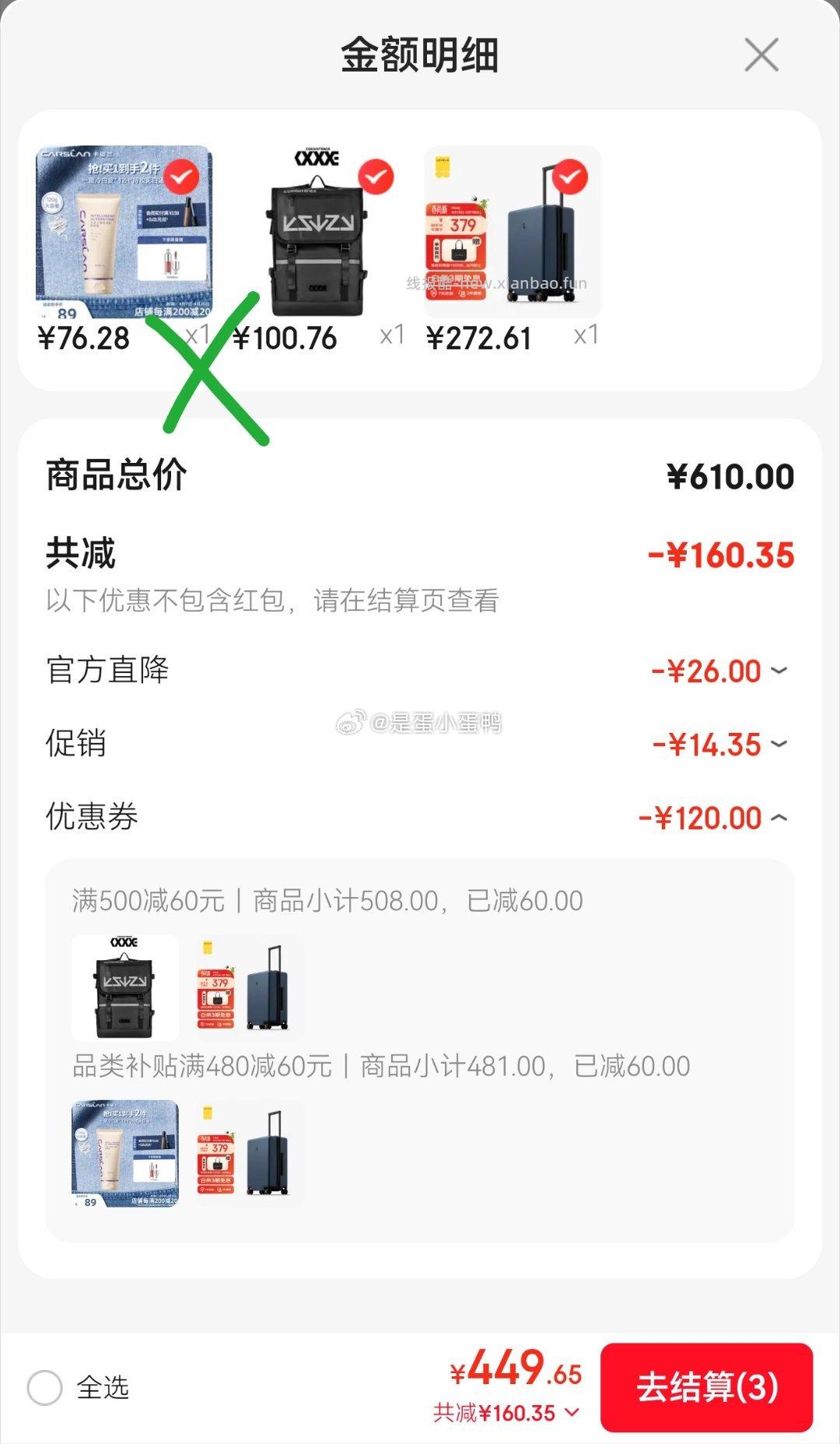Deselect the CARSLAN skincare item's red check icon
840x1444 pixels.
pos(180,176)
